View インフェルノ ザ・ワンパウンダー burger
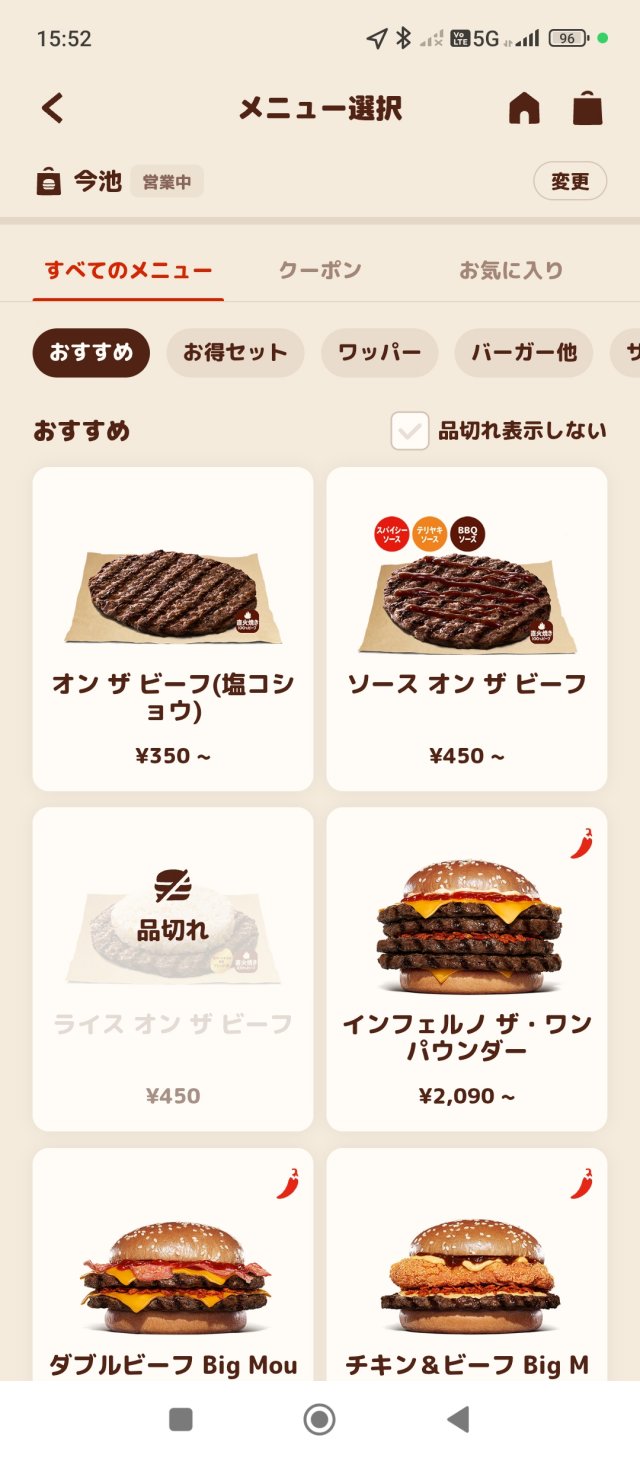 point(467,968)
